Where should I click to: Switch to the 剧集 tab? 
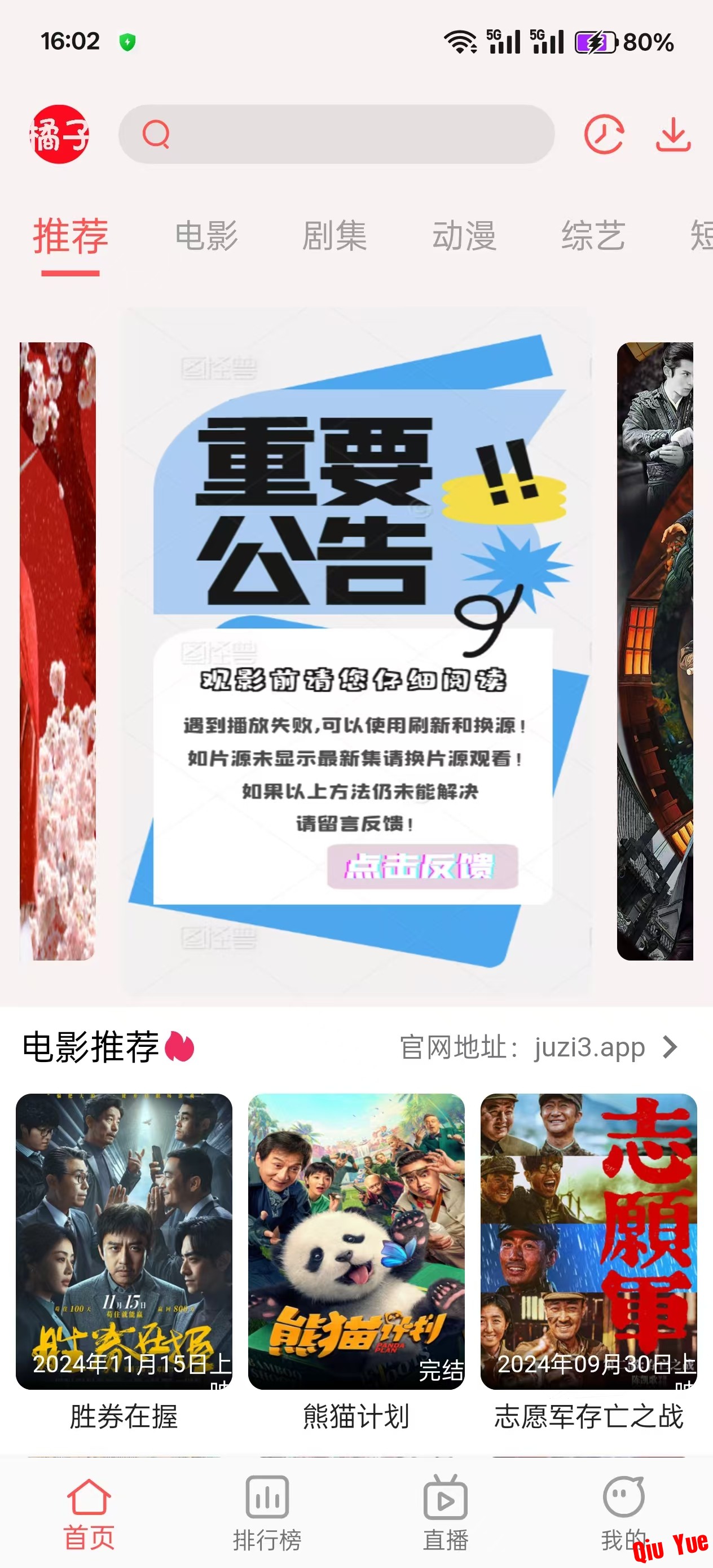tap(335, 236)
